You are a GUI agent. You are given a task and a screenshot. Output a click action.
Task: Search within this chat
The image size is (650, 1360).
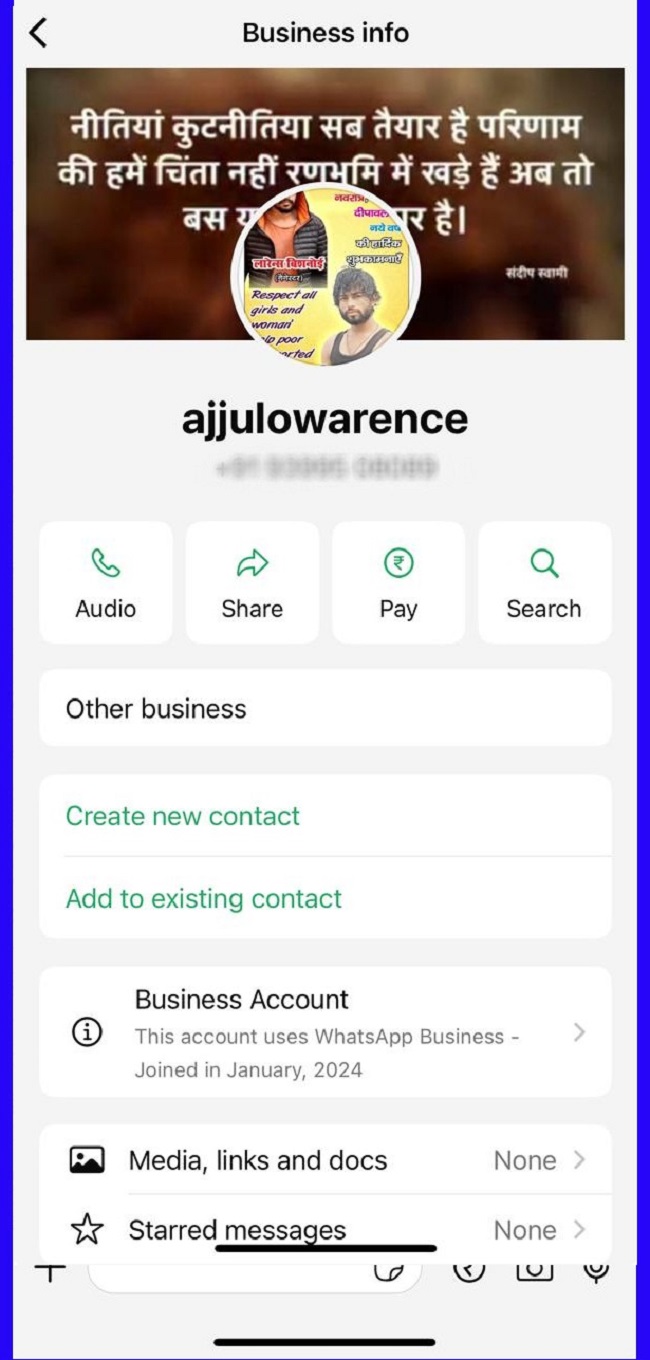[544, 582]
